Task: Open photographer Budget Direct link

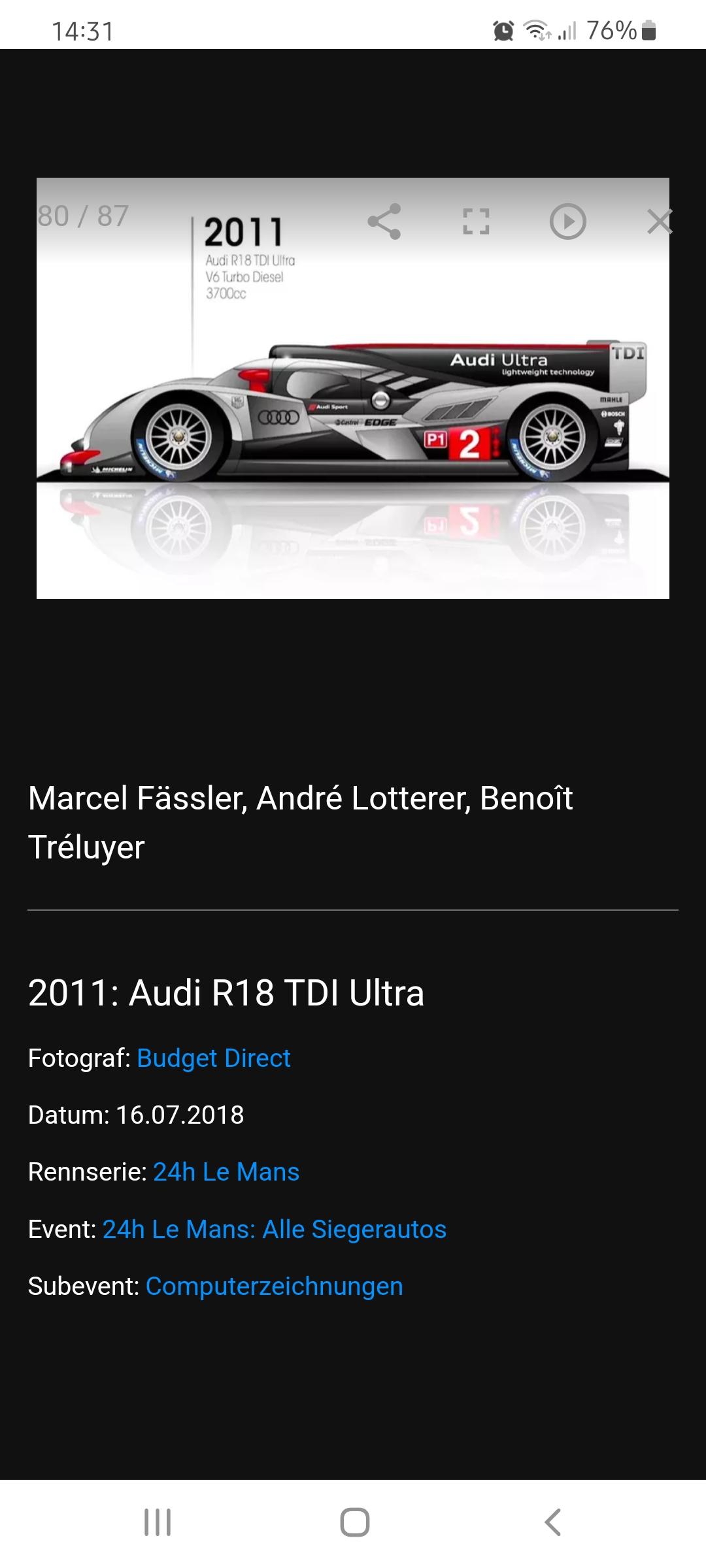Action: (x=213, y=1058)
